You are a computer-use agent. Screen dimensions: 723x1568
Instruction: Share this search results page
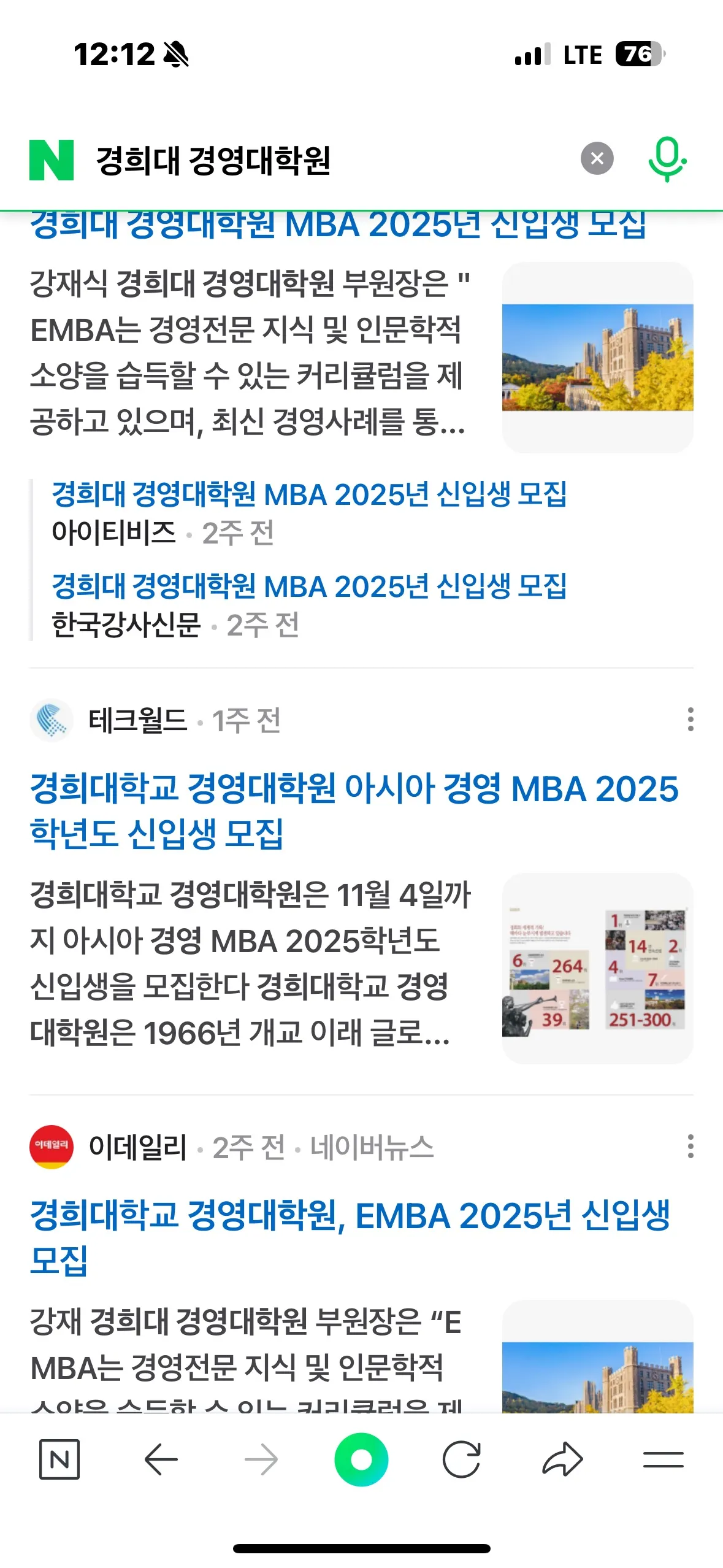click(562, 1459)
